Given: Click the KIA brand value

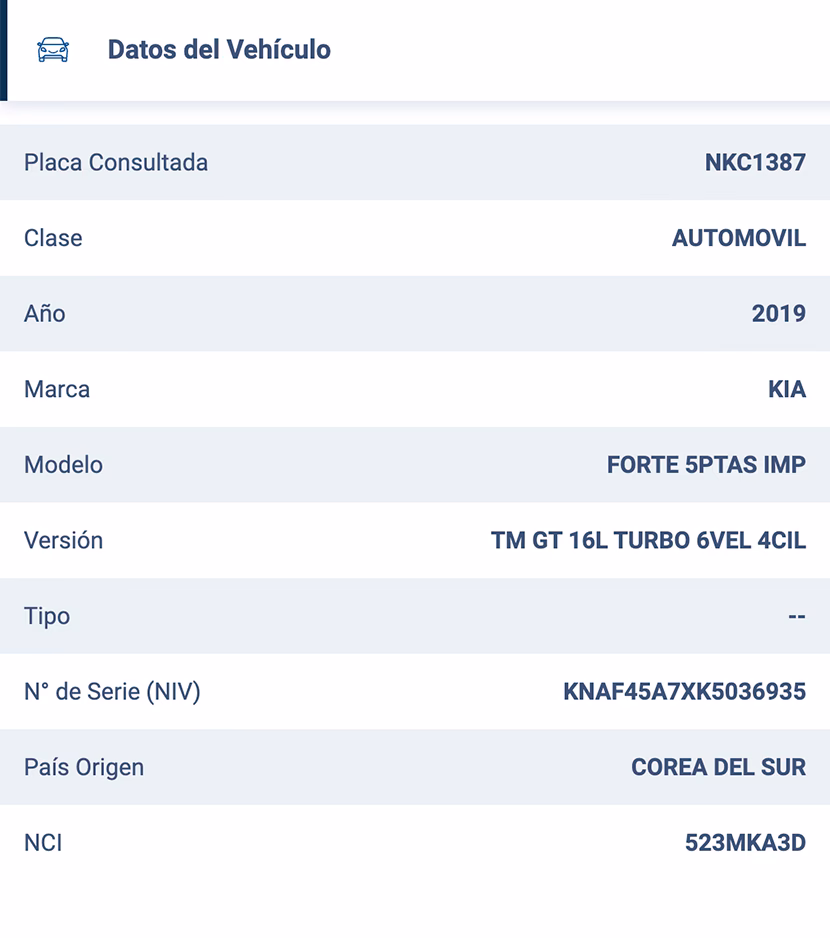Looking at the screenshot, I should 787,389.
